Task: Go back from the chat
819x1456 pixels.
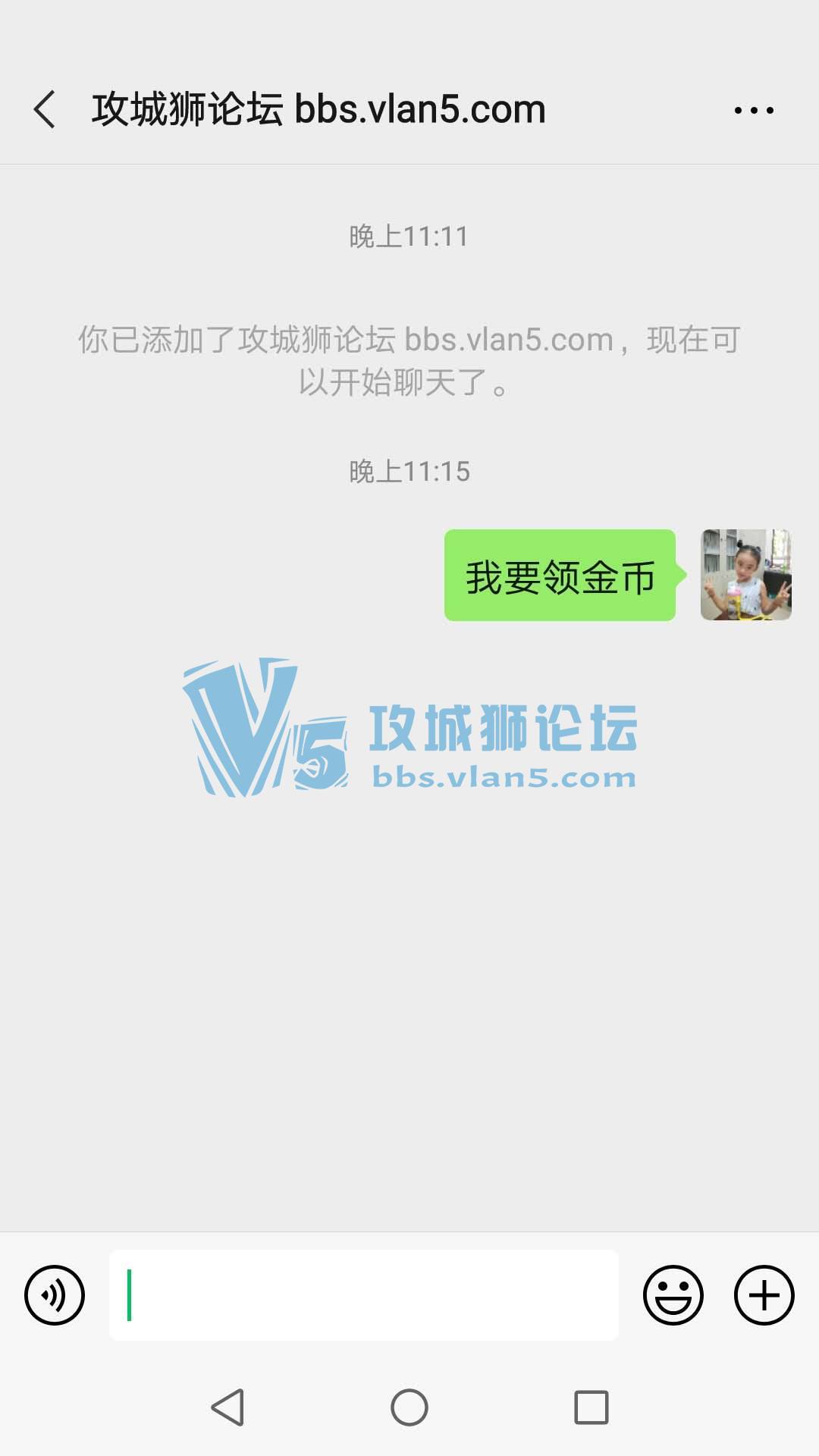Action: (45, 109)
